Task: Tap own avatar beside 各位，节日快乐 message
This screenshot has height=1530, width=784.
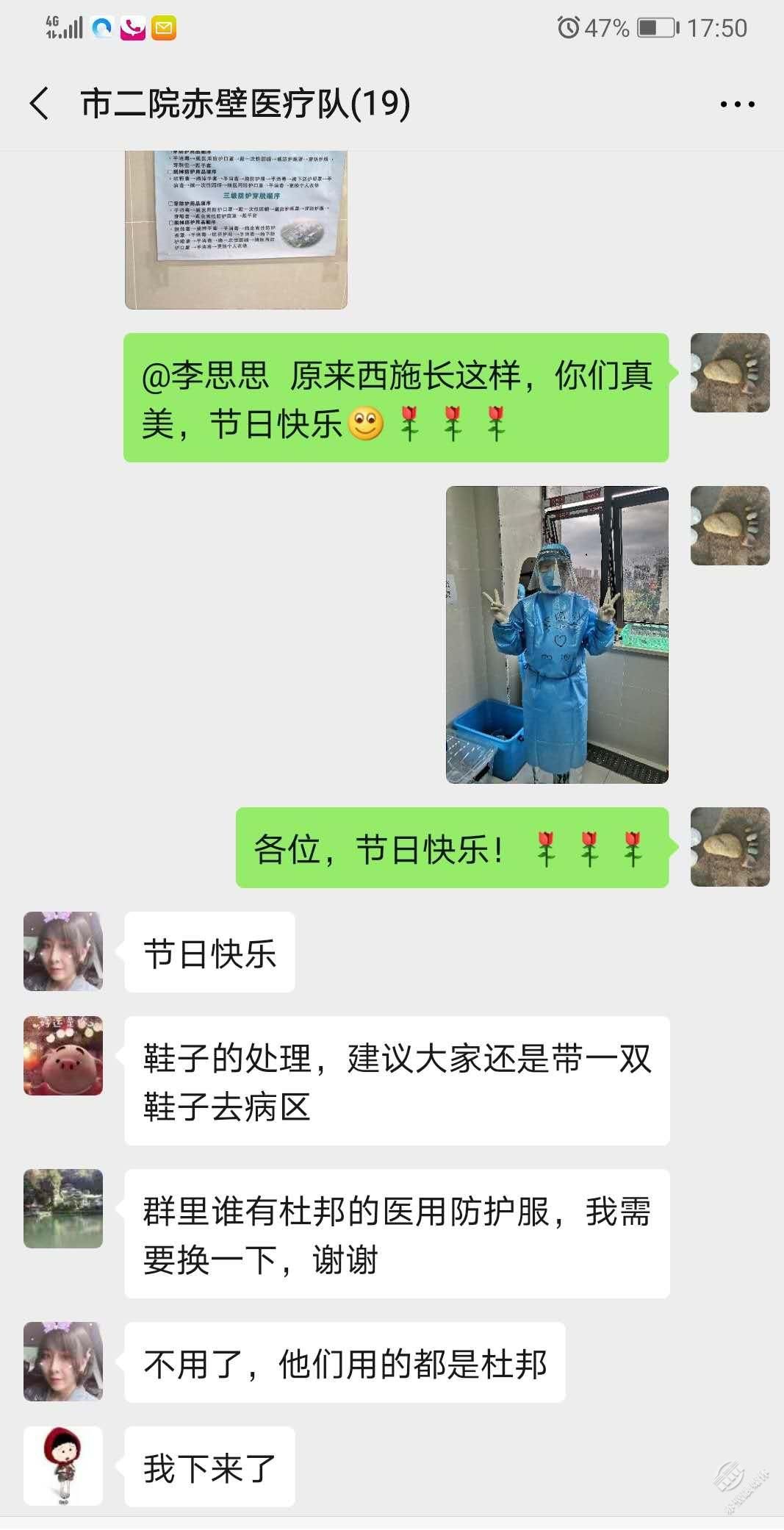Action: pos(730,847)
